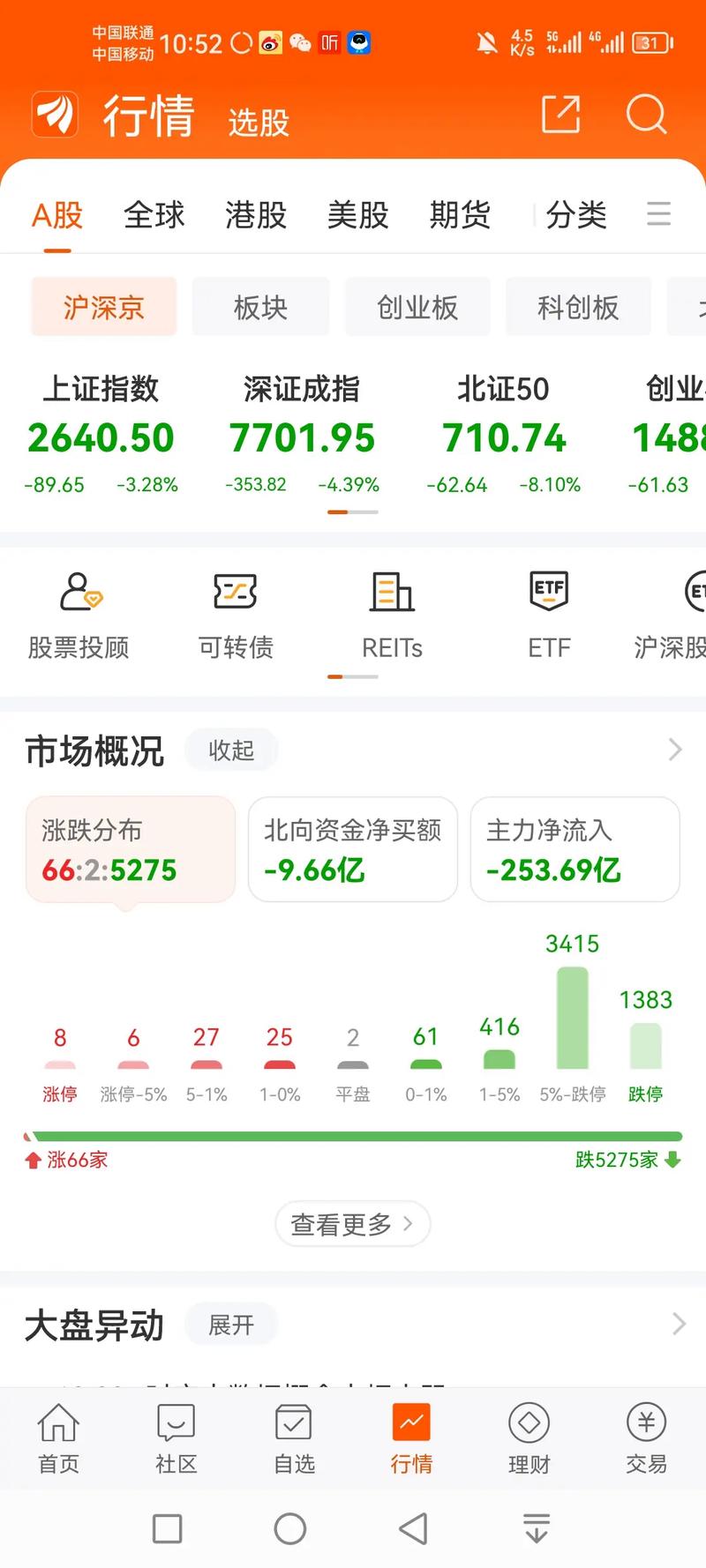The height and width of the screenshot is (1568, 706).
Task: Select the 可转债 convertible bonds icon
Action: [x=235, y=613]
